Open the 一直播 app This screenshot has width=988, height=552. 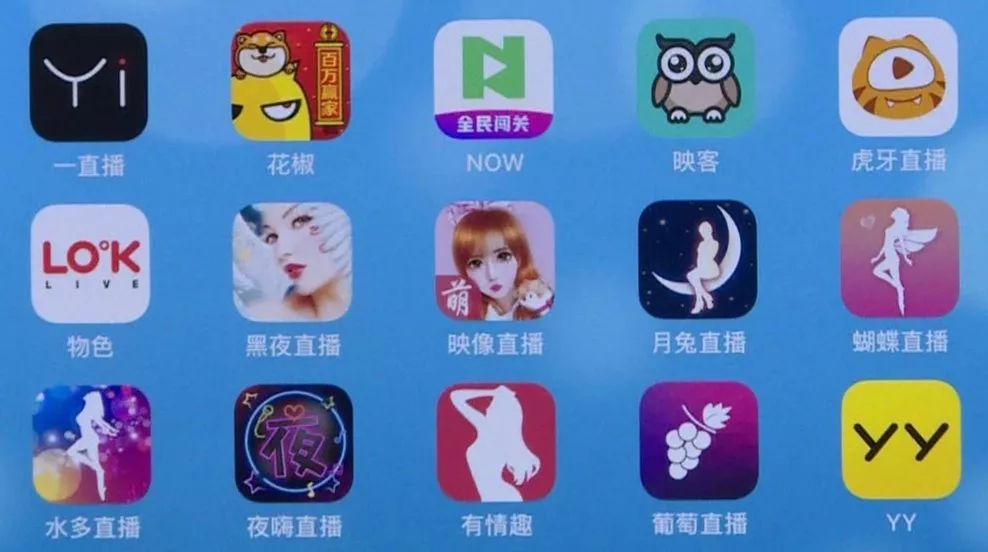click(x=89, y=82)
